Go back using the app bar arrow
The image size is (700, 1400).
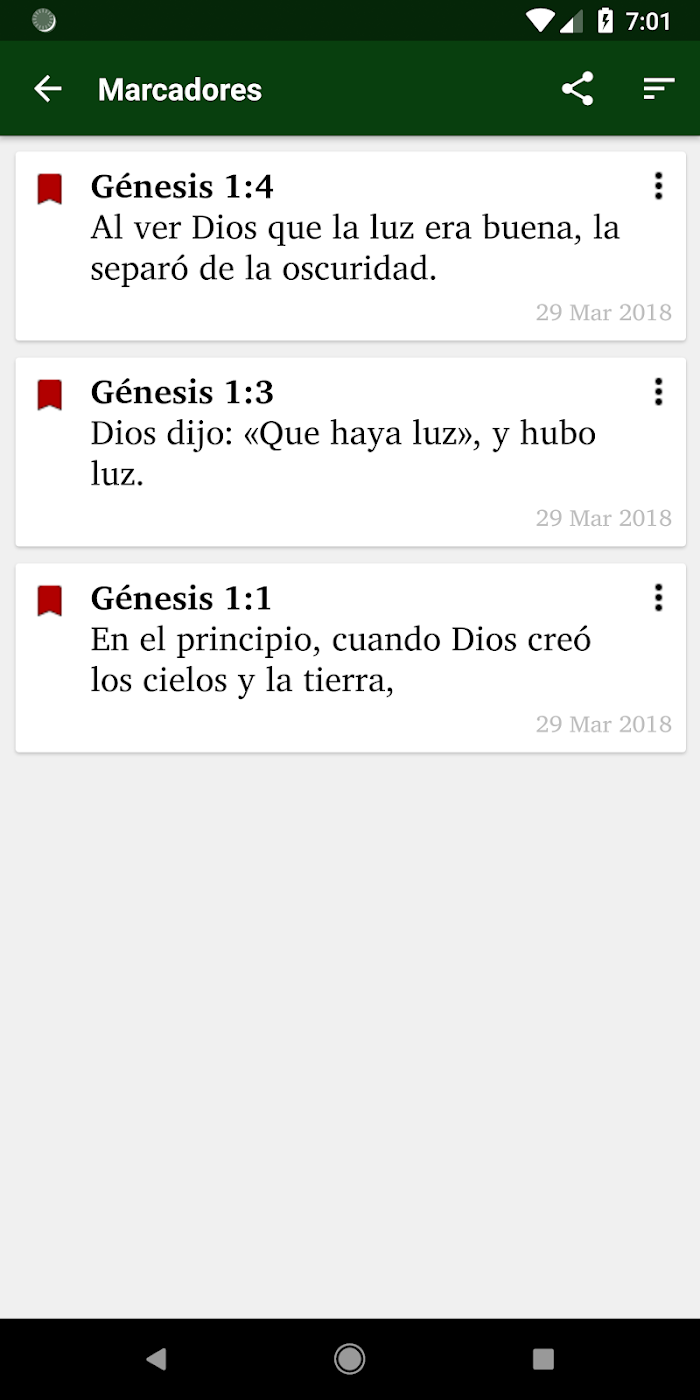click(x=48, y=89)
